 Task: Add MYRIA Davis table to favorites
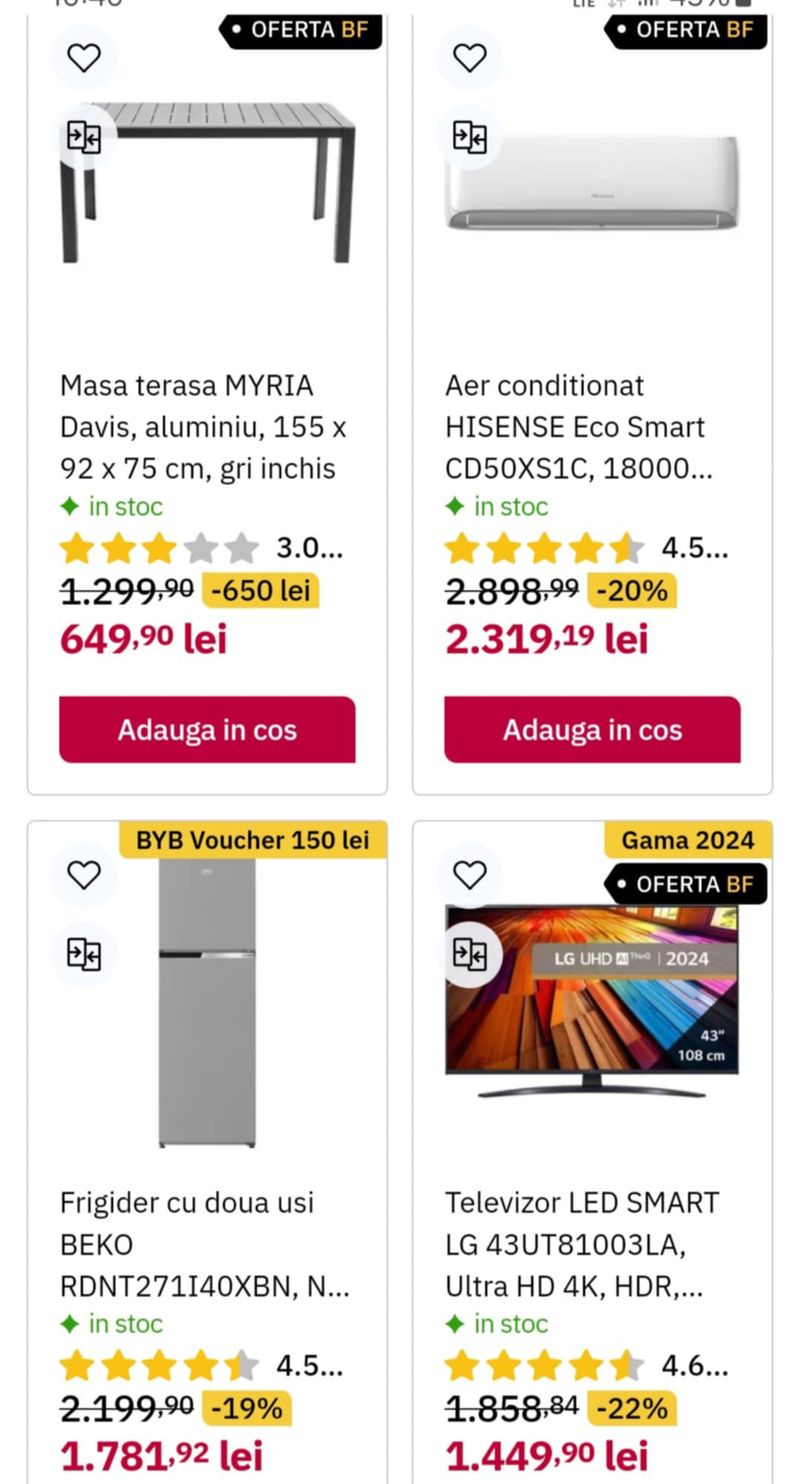pyautogui.click(x=84, y=58)
